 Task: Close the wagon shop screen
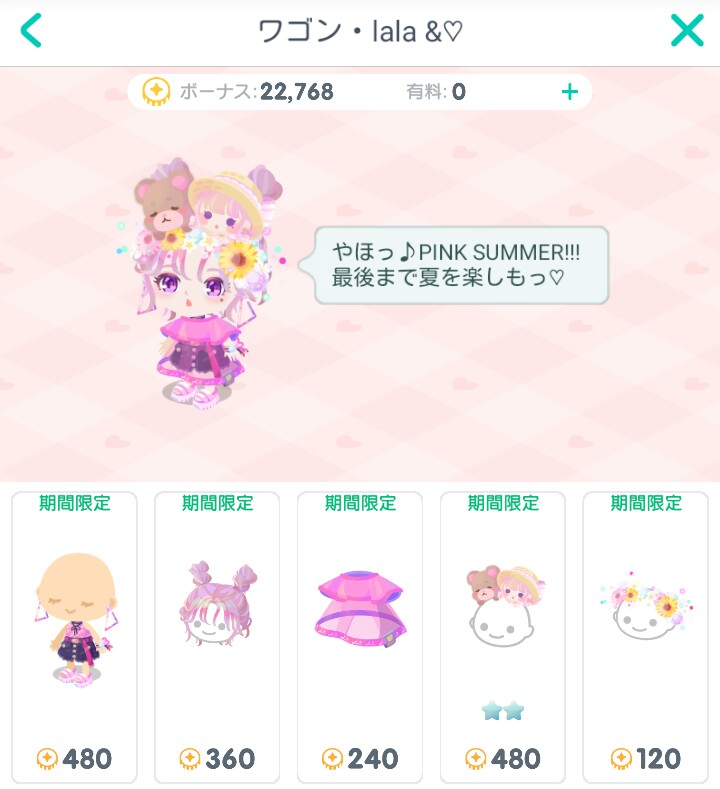pyautogui.click(x=687, y=31)
